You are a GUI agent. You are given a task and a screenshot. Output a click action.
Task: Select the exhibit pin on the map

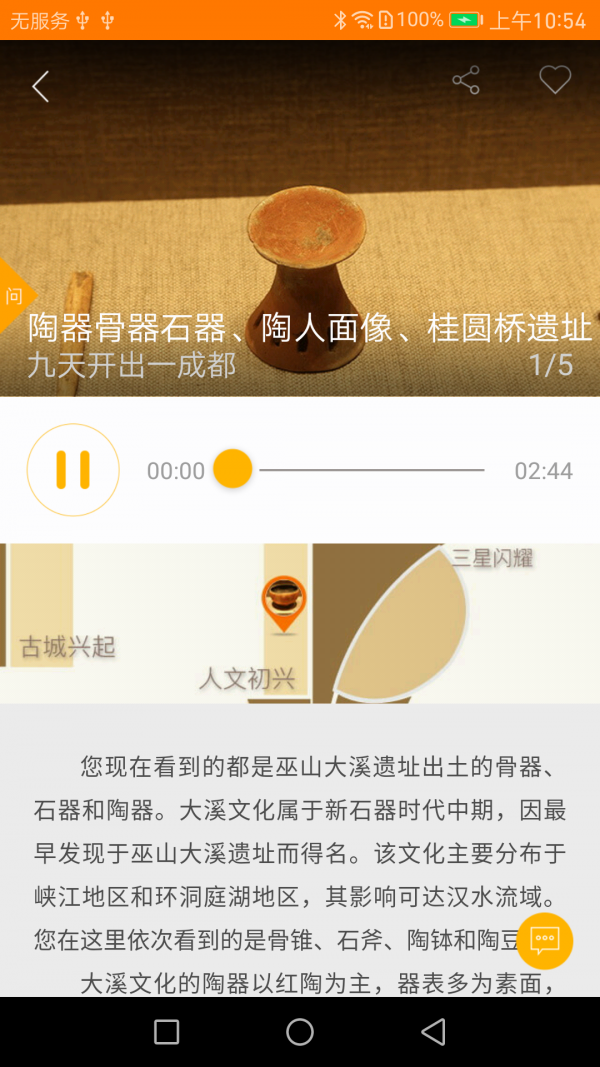[x=284, y=601]
